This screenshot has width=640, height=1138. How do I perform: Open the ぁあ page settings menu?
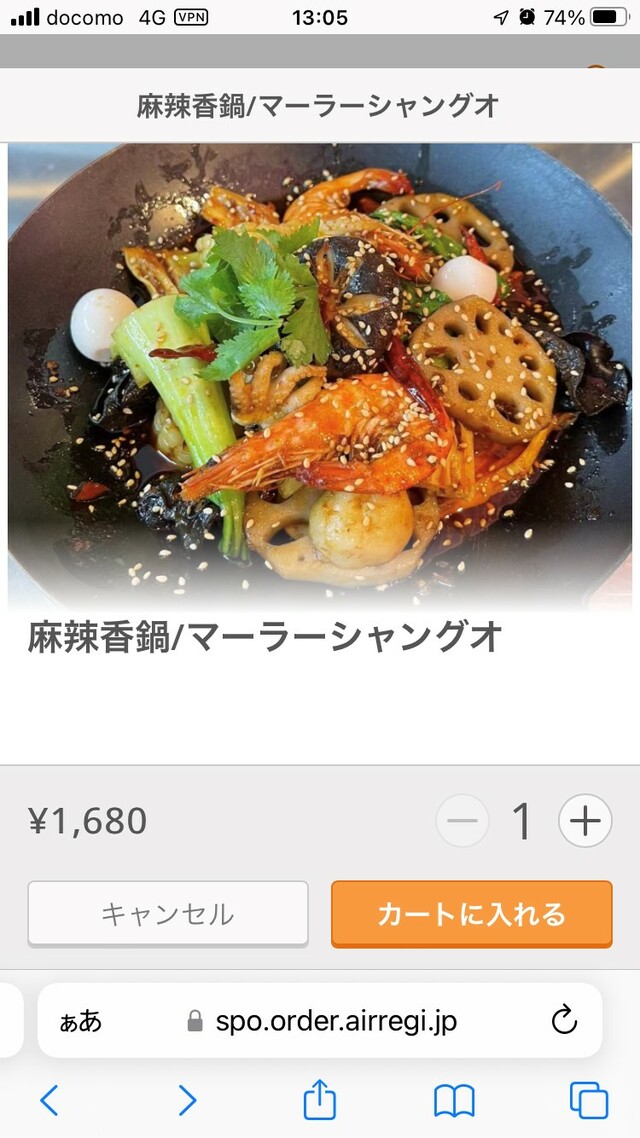click(81, 1021)
